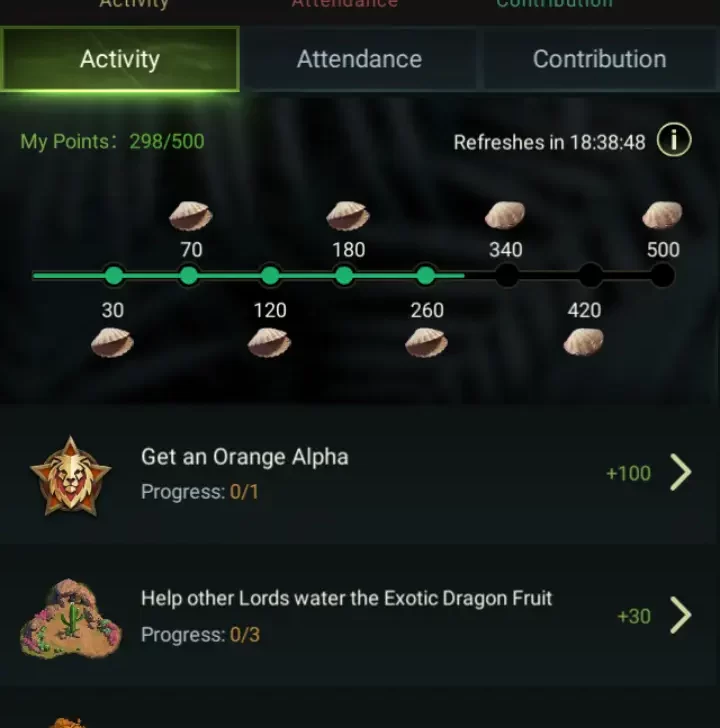Open the refresh info icon
Screen dimensions: 720x728
[674, 141]
